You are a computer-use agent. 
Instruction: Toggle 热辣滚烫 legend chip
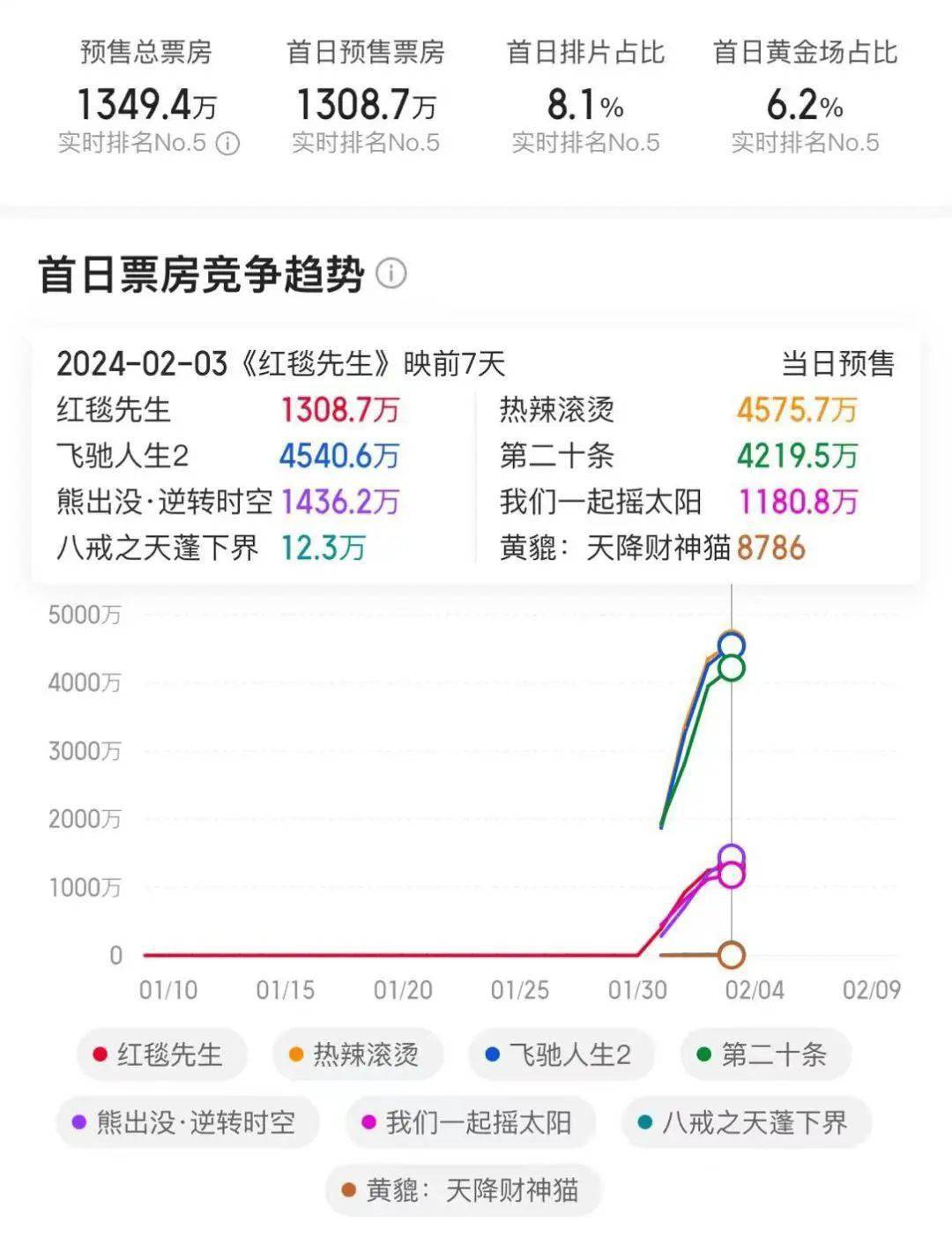click(x=356, y=1055)
